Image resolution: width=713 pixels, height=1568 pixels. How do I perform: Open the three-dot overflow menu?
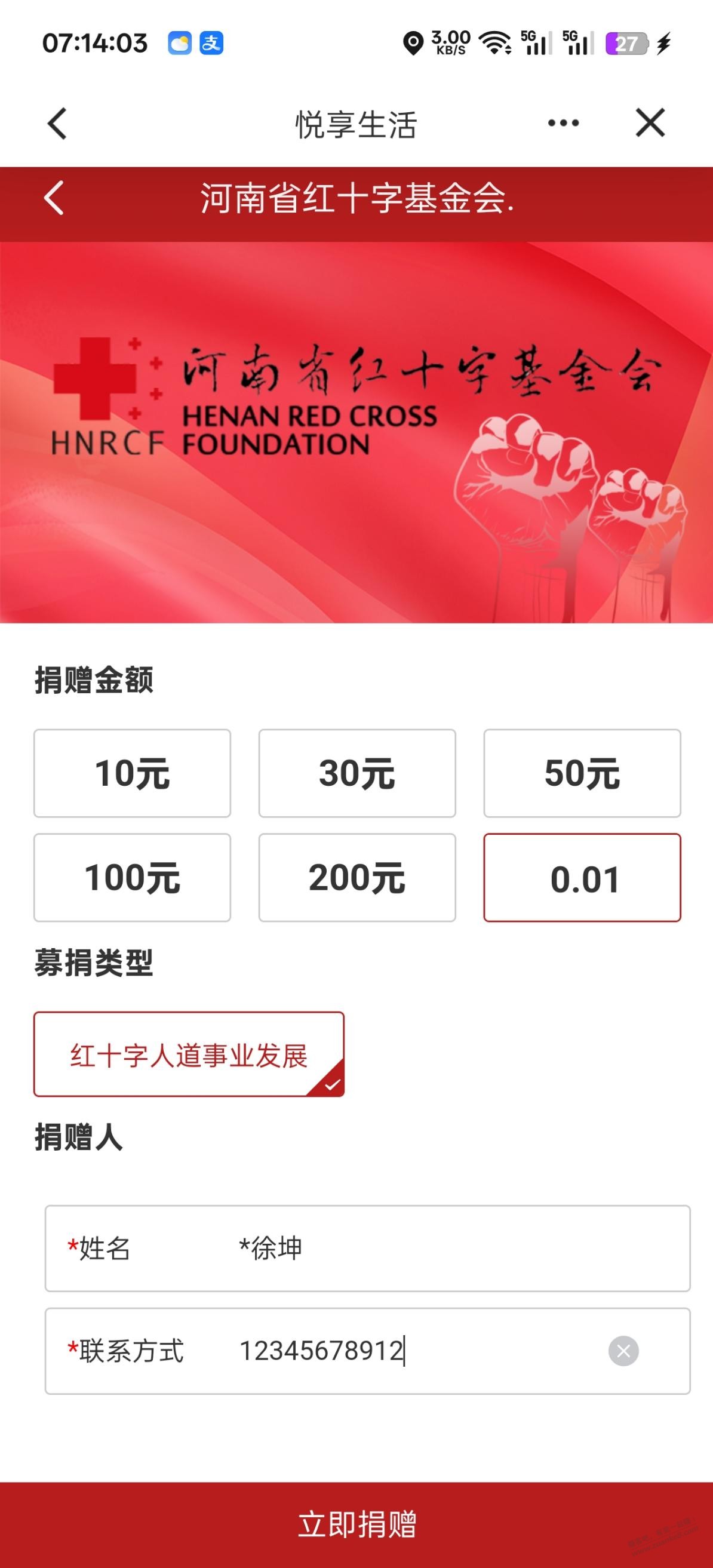(563, 123)
